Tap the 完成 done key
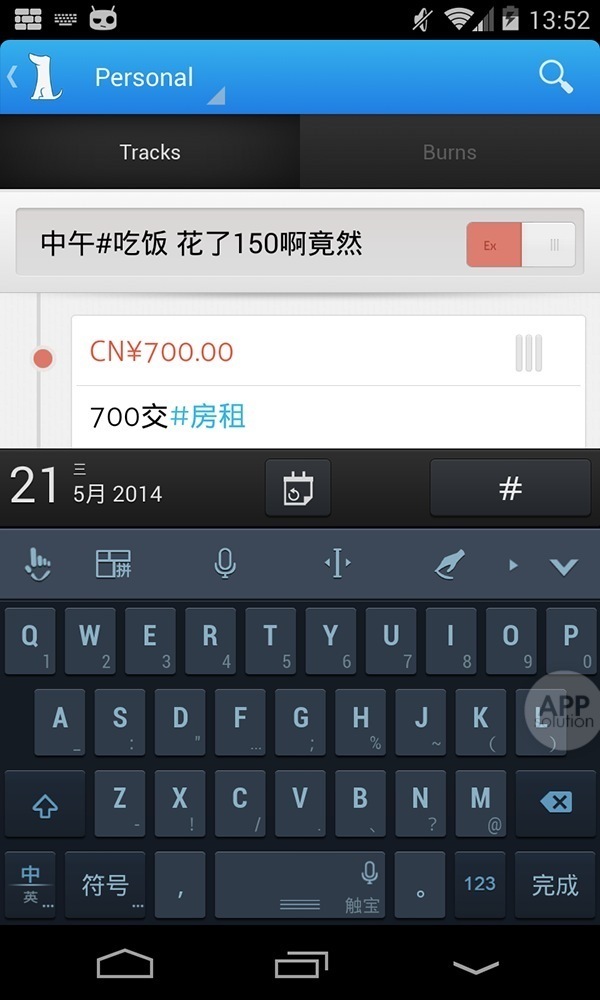The width and height of the screenshot is (600, 1000). [x=555, y=884]
